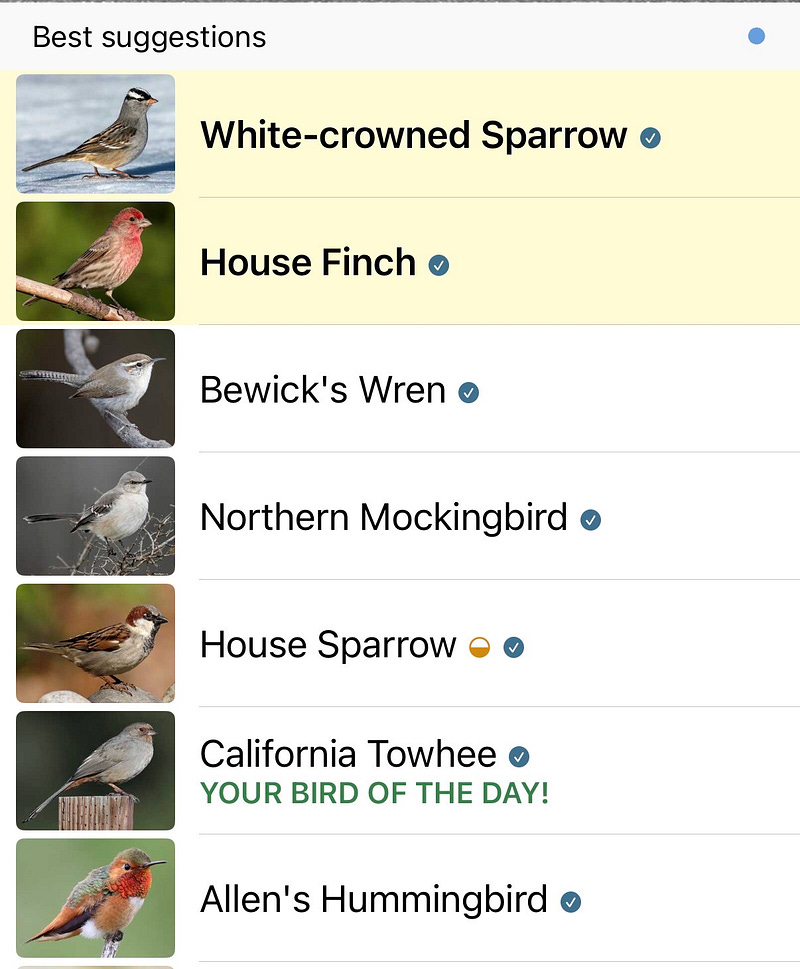View the Northern Mockingbird entry
800x969 pixels.
[x=400, y=516]
